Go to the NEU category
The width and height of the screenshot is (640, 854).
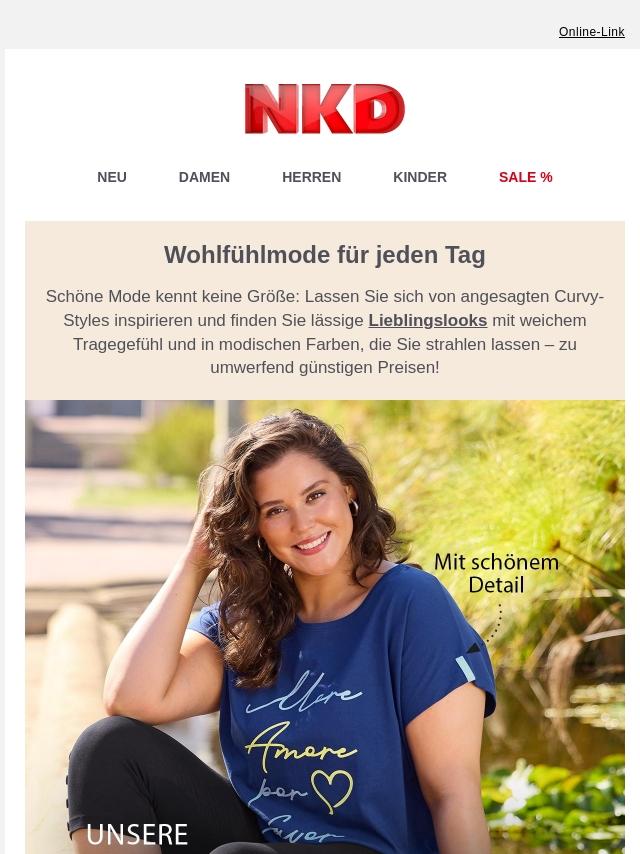click(x=112, y=177)
